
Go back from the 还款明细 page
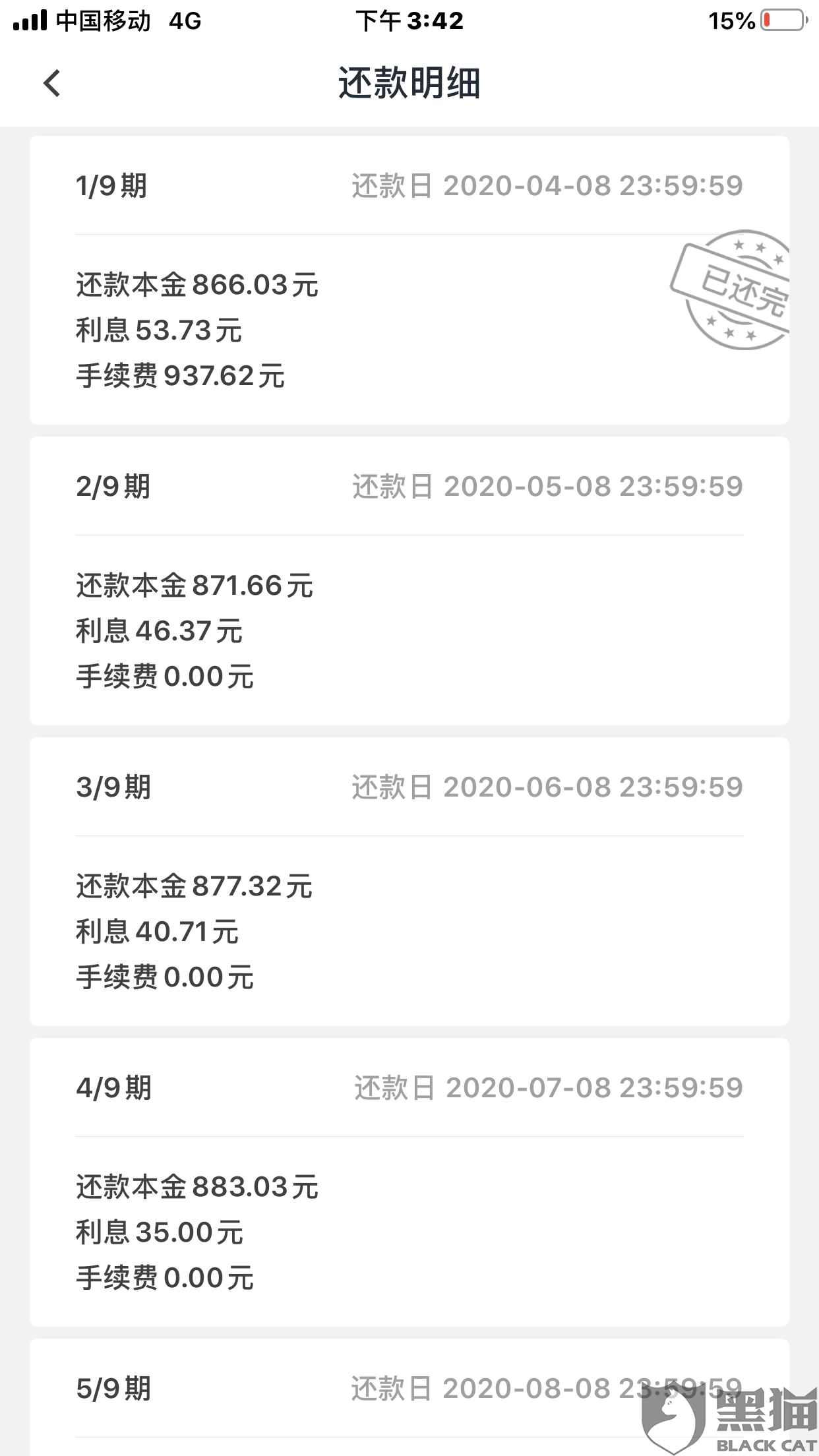coord(52,84)
